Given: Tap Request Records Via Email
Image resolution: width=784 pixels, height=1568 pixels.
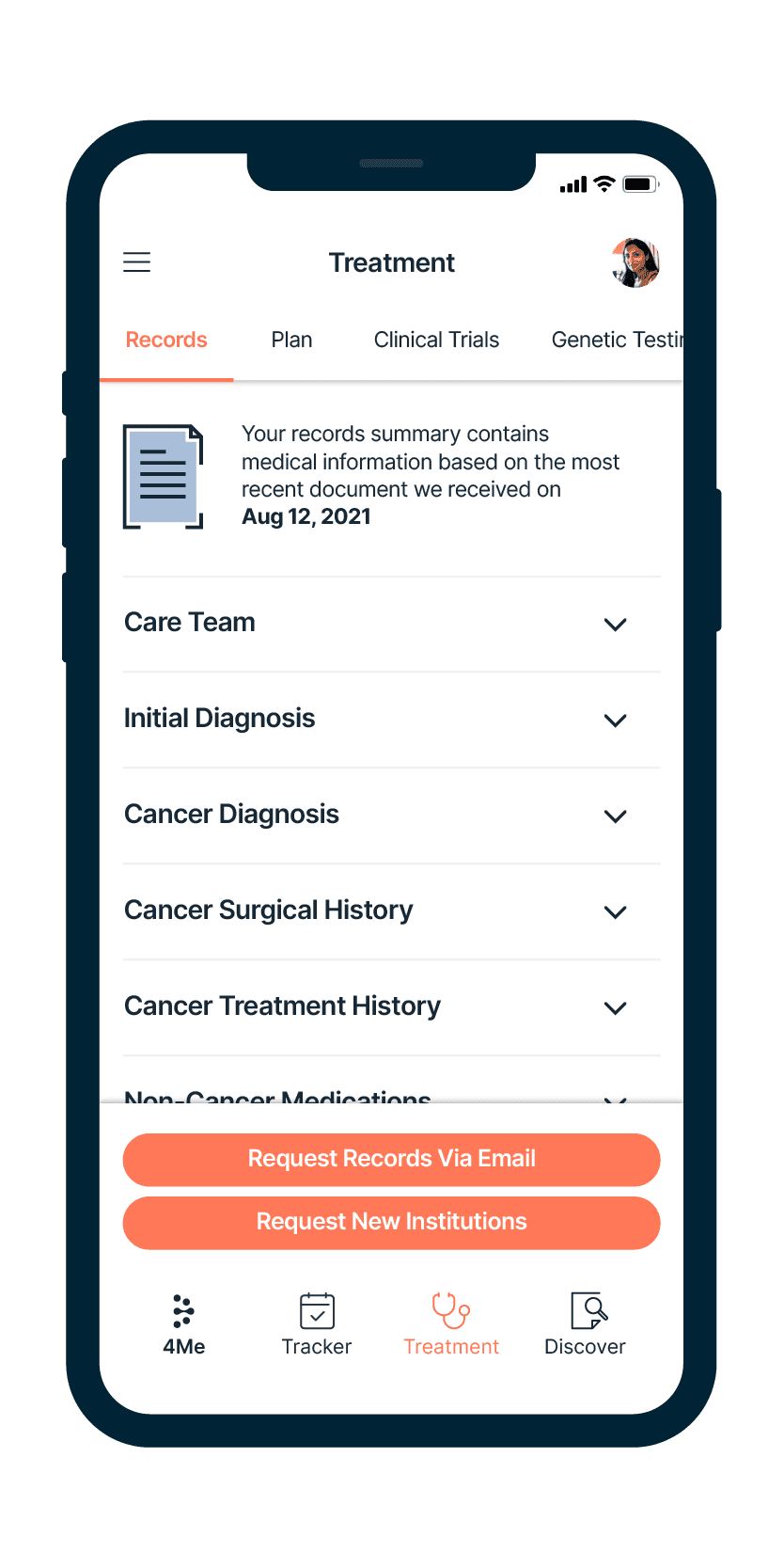Looking at the screenshot, I should (391, 1159).
